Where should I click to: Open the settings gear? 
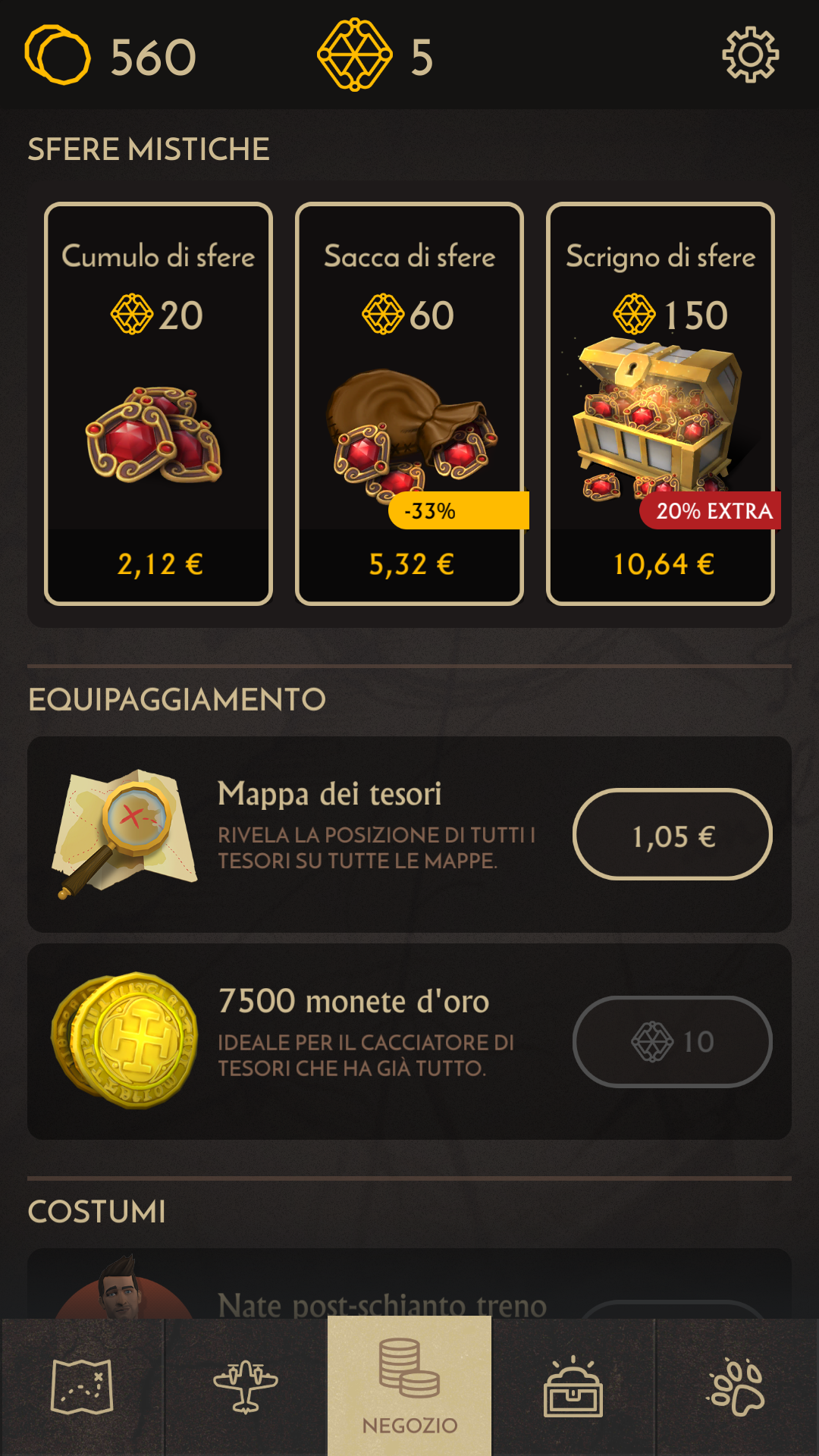pos(750,55)
